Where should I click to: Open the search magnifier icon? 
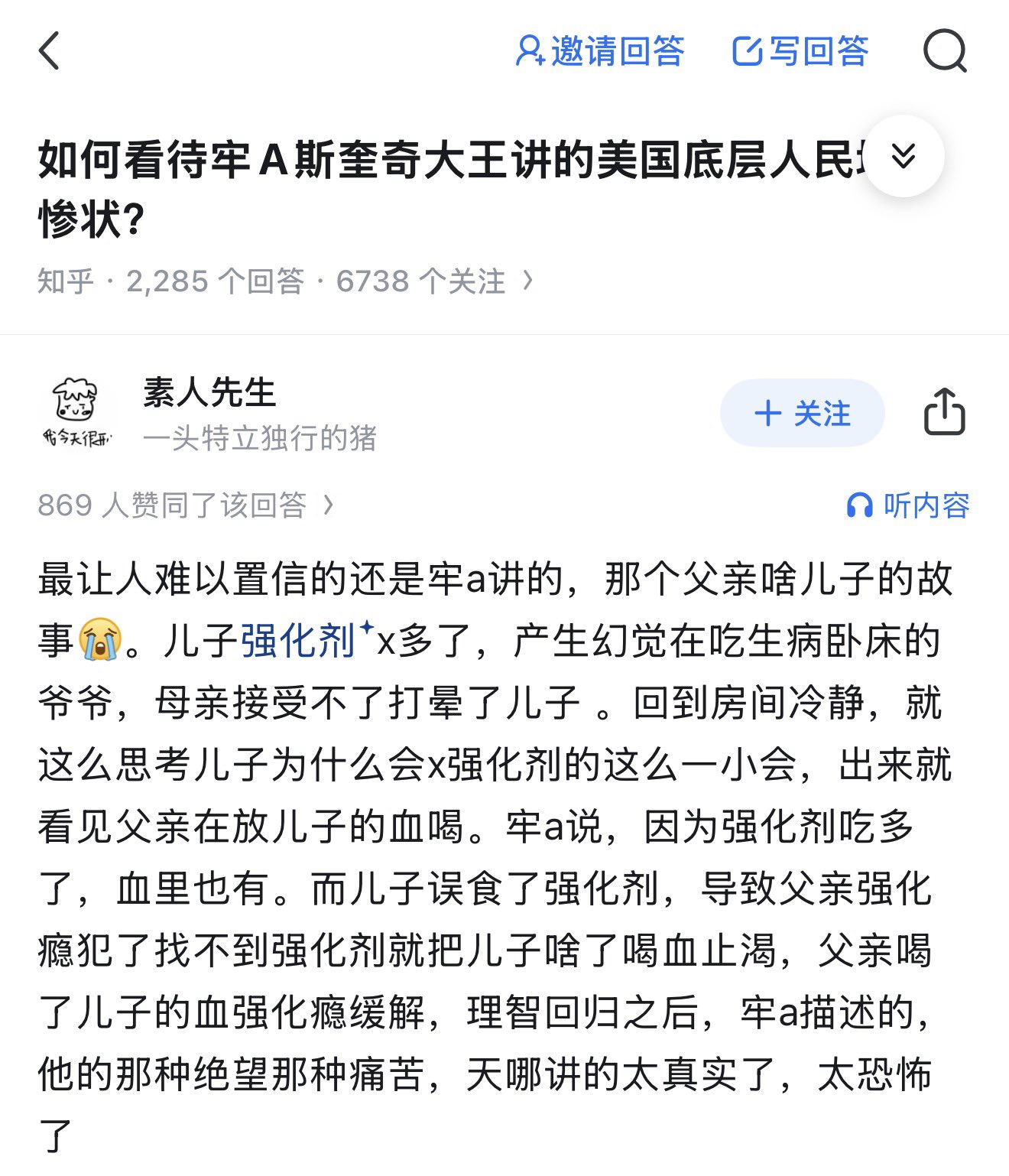pos(945,52)
